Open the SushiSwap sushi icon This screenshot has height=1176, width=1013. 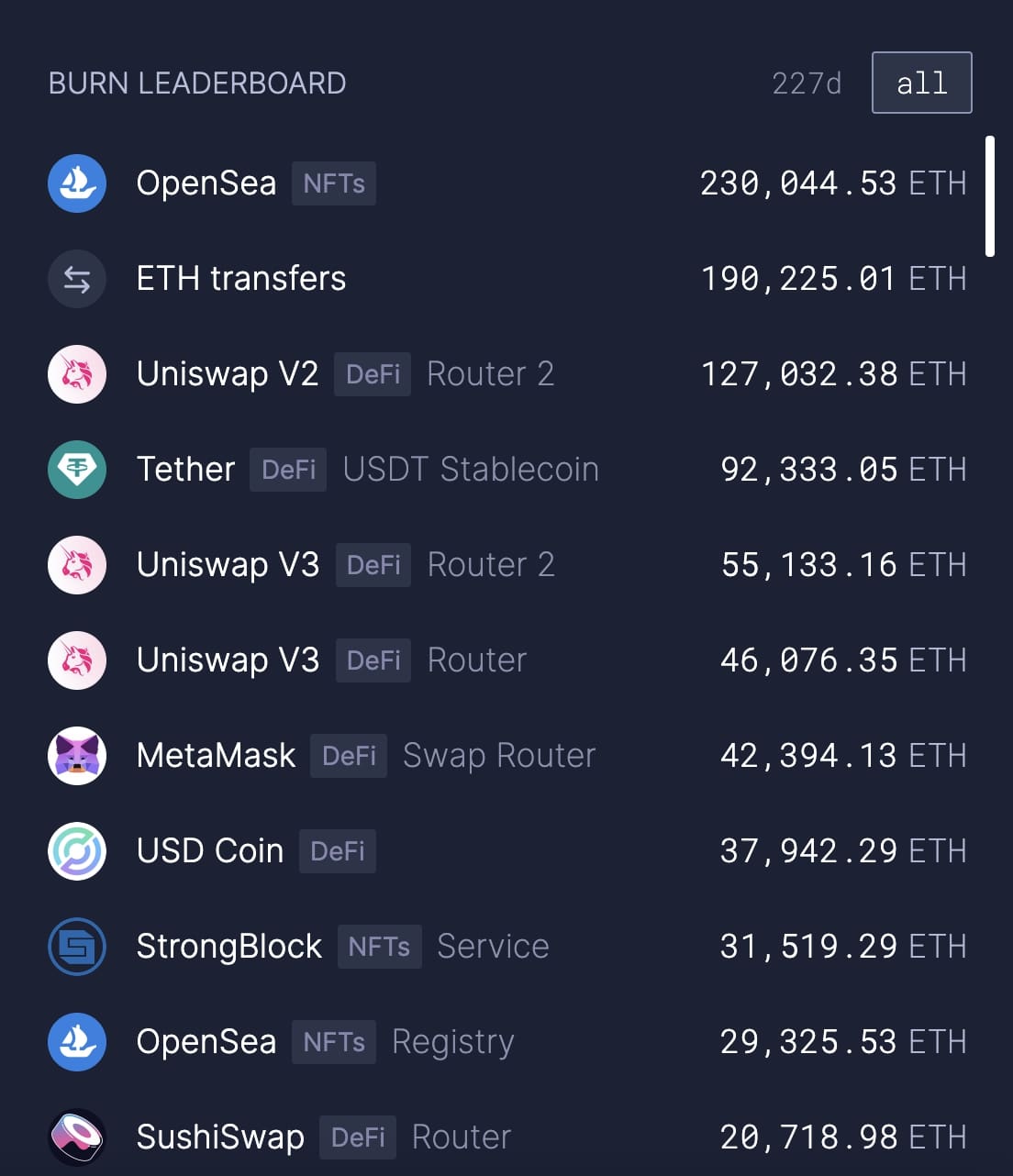[77, 1137]
